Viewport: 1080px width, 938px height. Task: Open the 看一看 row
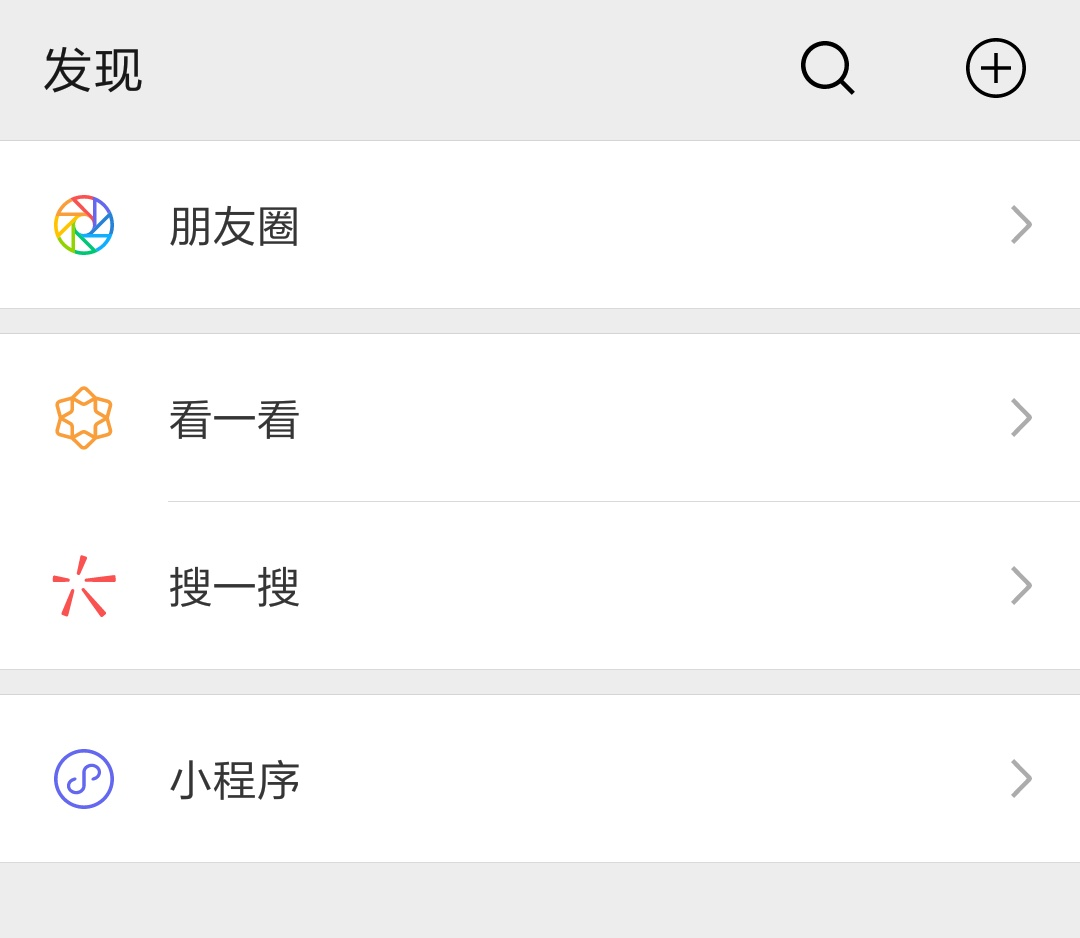click(540, 418)
